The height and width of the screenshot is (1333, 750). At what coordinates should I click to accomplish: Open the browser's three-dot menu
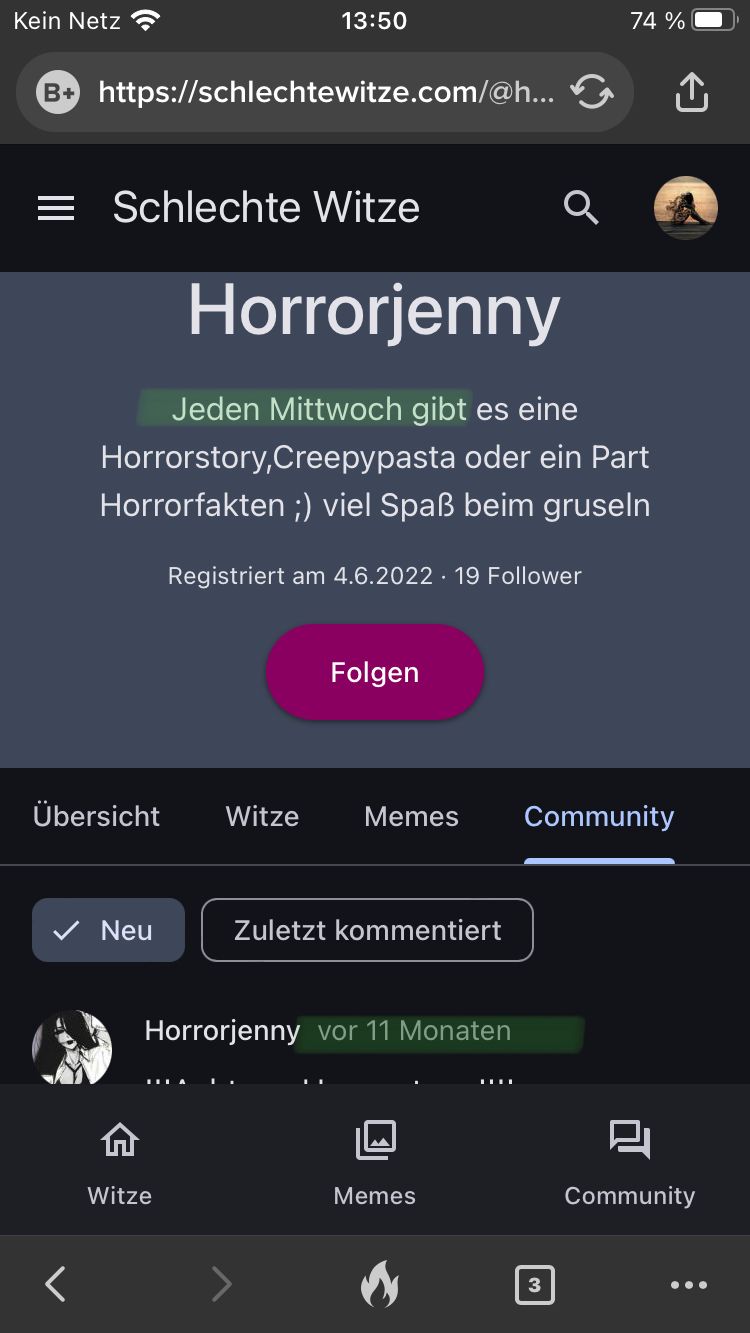click(689, 1285)
